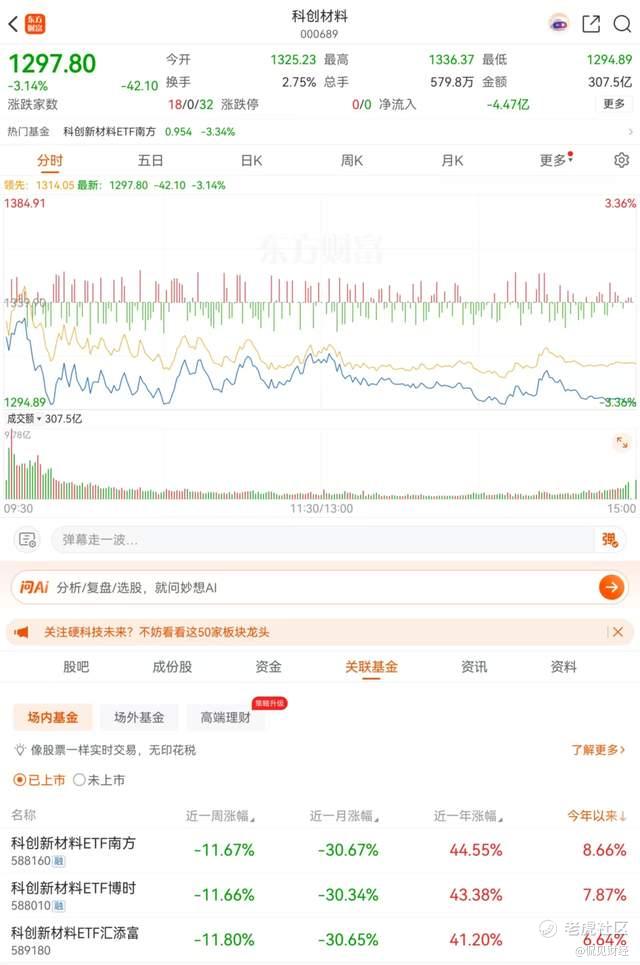The width and height of the screenshot is (640, 965).
Task: Select the 未上市 radio option
Action: [98, 780]
